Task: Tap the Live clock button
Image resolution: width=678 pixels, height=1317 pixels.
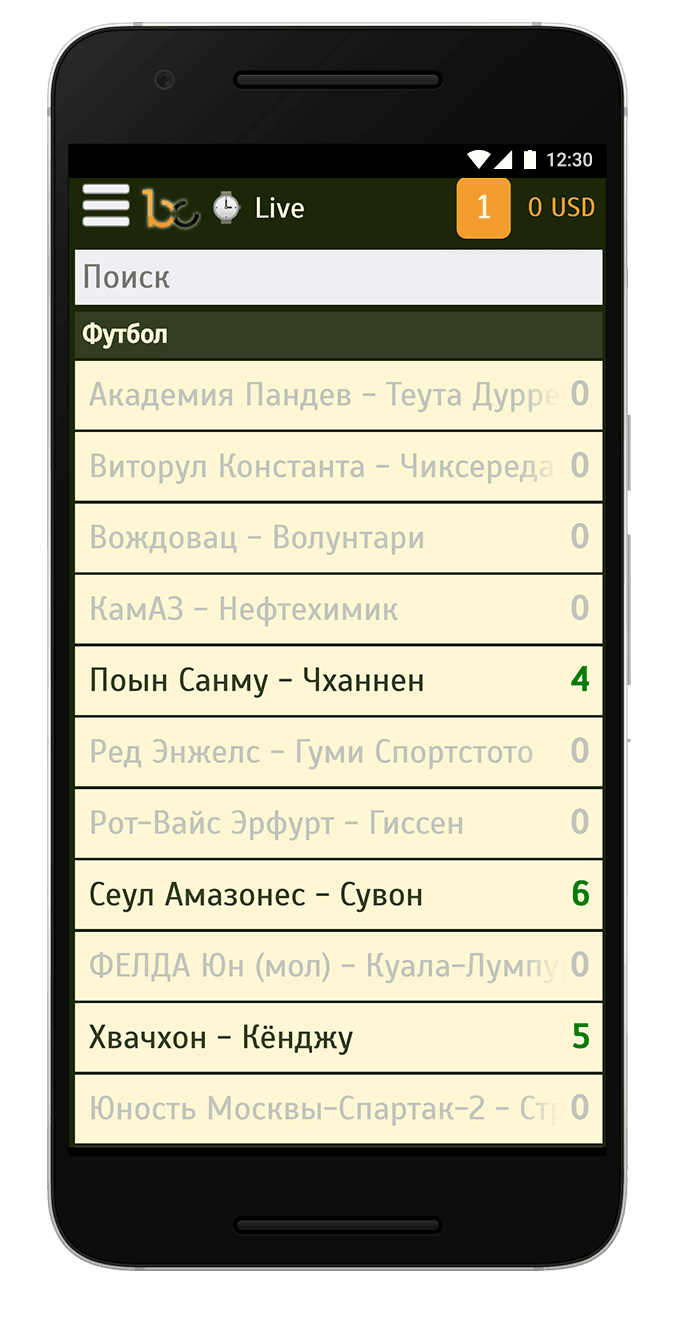Action: pyautogui.click(x=257, y=208)
